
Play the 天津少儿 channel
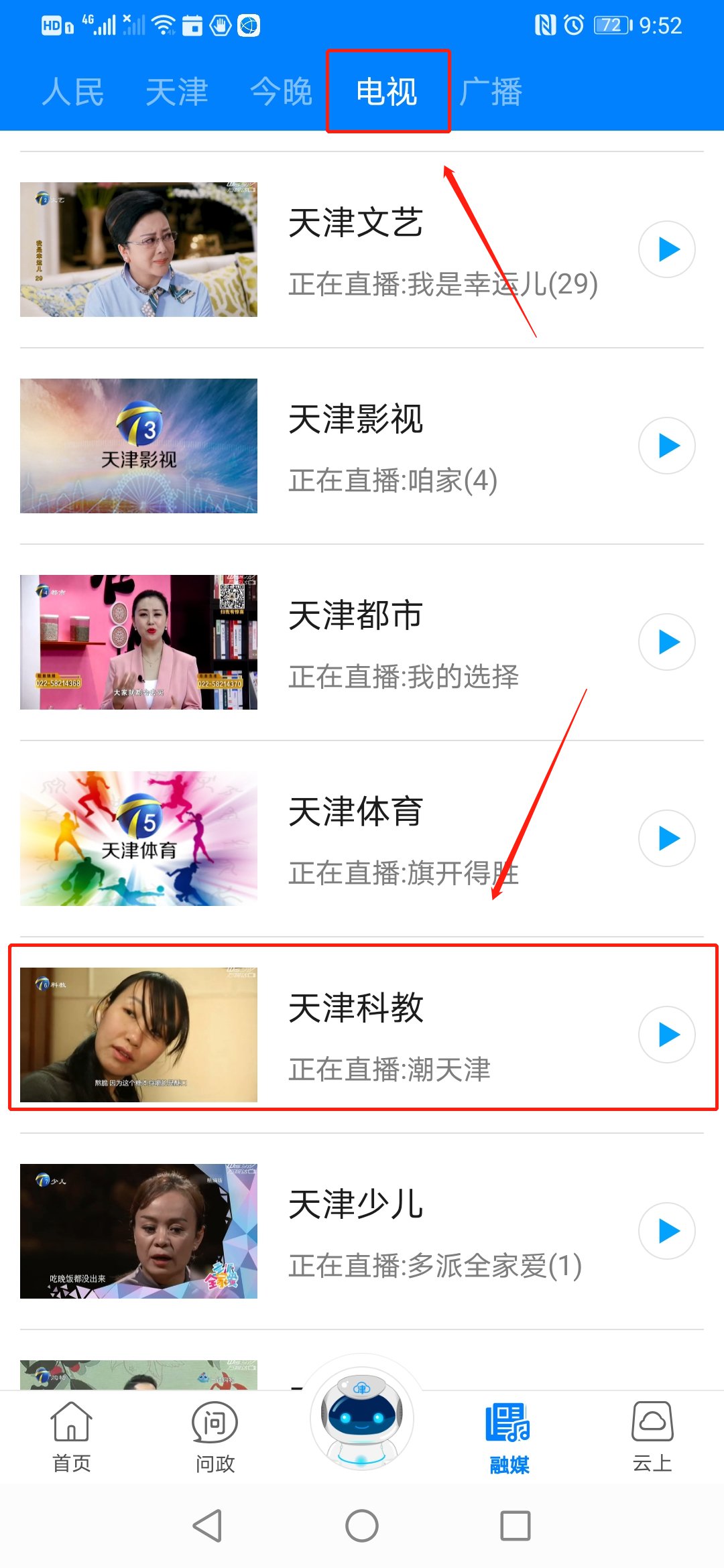pyautogui.click(x=666, y=1231)
